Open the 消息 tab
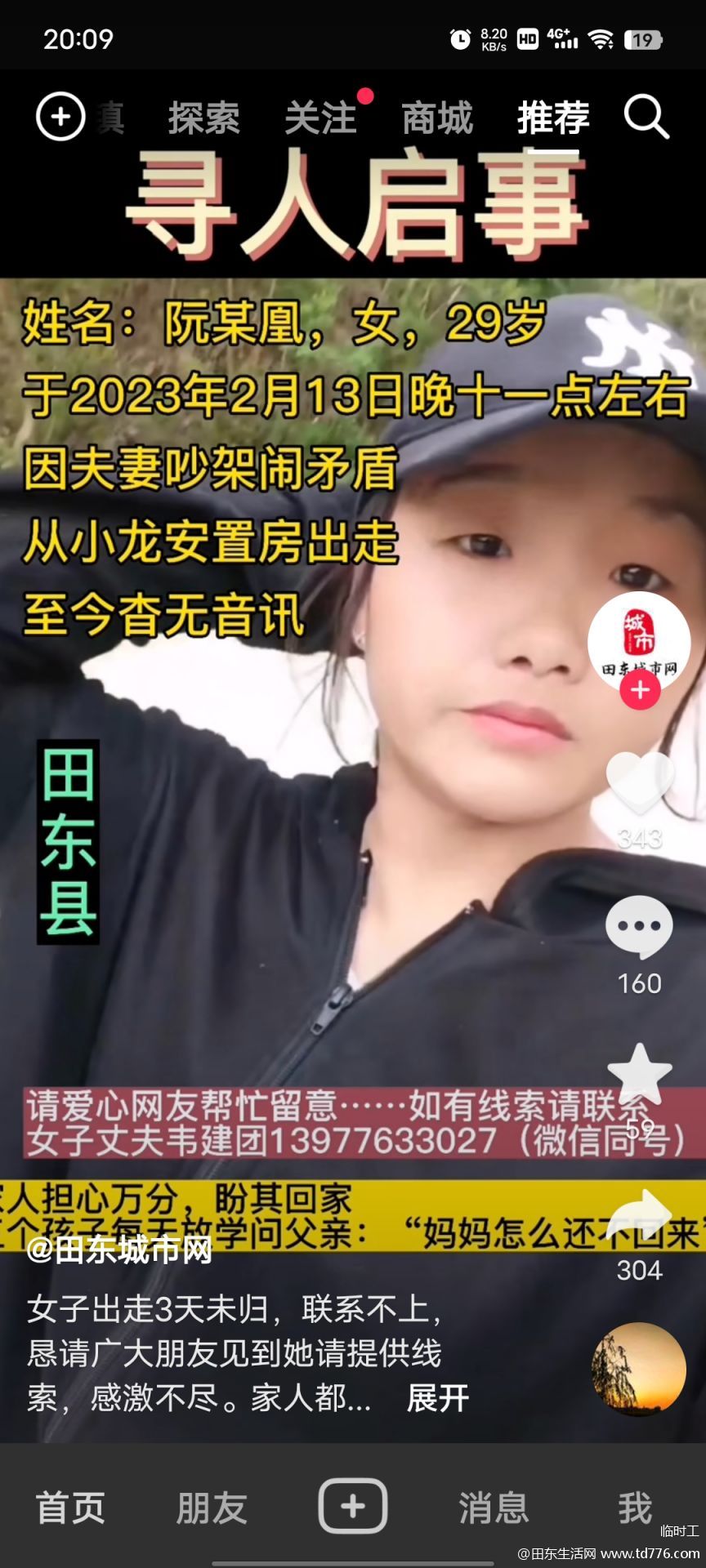Viewport: 706px width, 1568px height. click(x=494, y=1508)
